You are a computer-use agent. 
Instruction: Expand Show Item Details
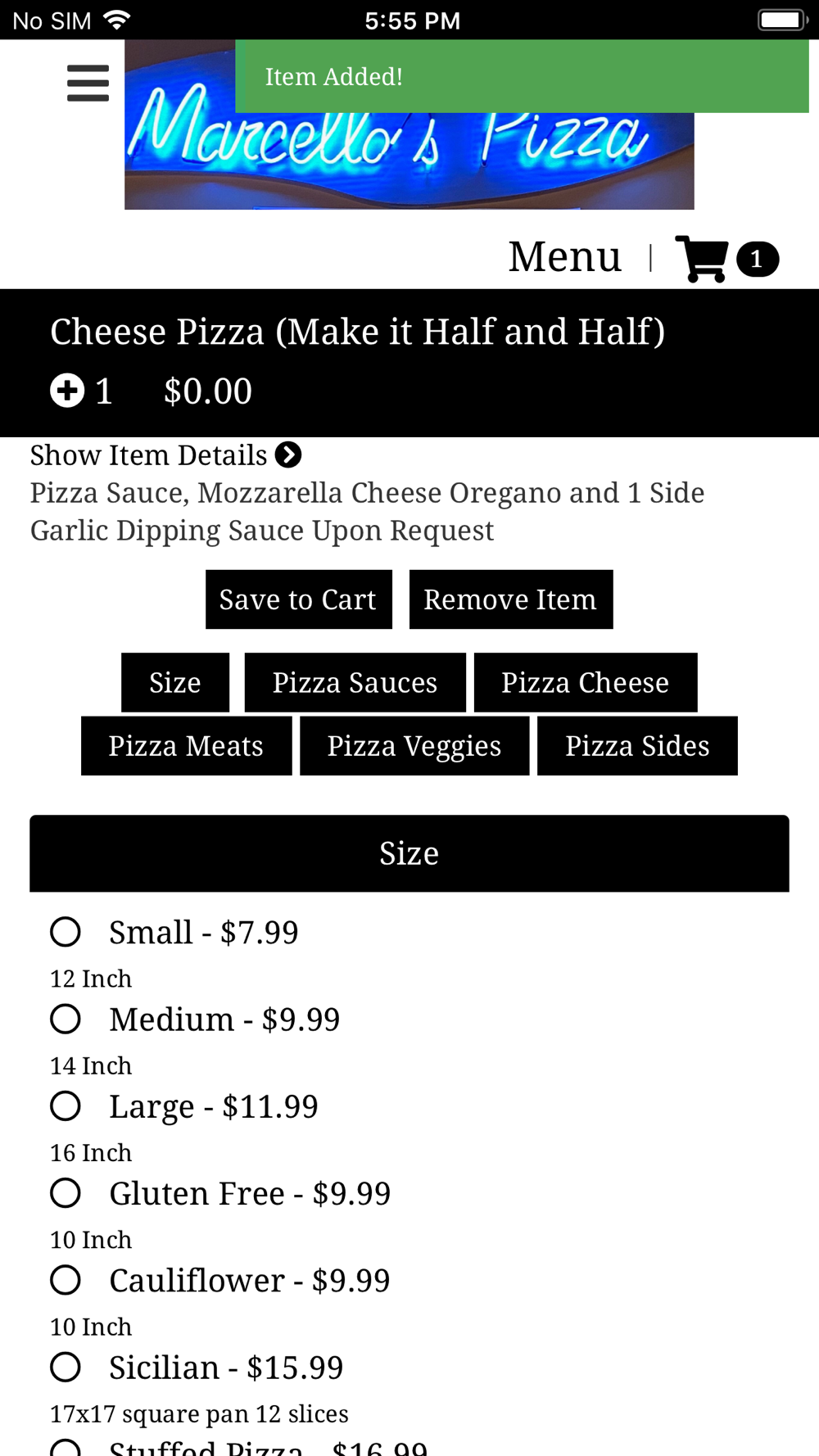coord(165,454)
